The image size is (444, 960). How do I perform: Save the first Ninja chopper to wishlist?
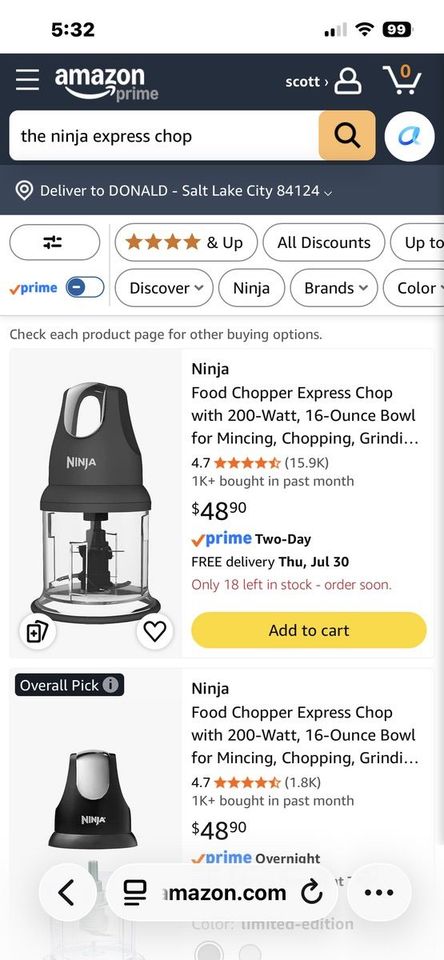154,631
